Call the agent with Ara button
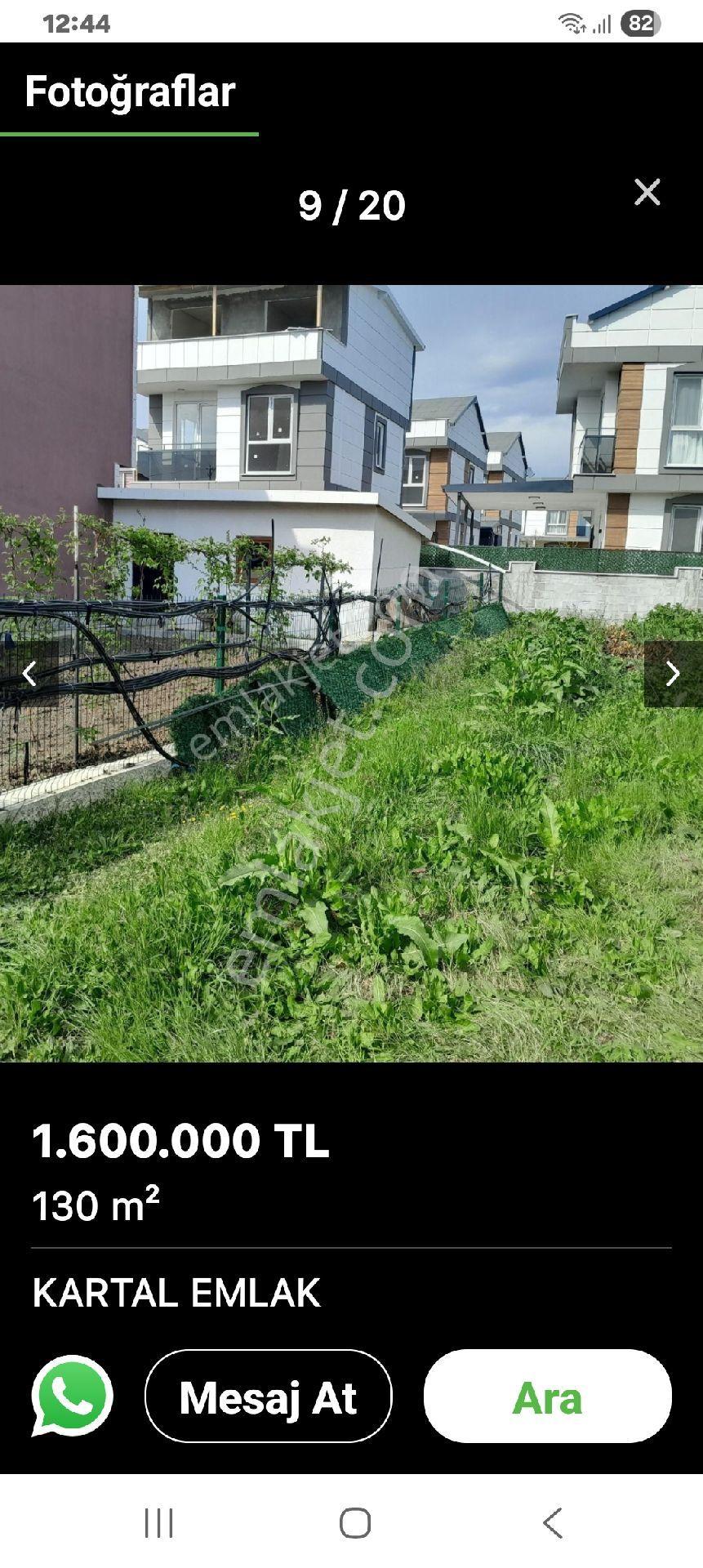703x1568 pixels. click(547, 1396)
